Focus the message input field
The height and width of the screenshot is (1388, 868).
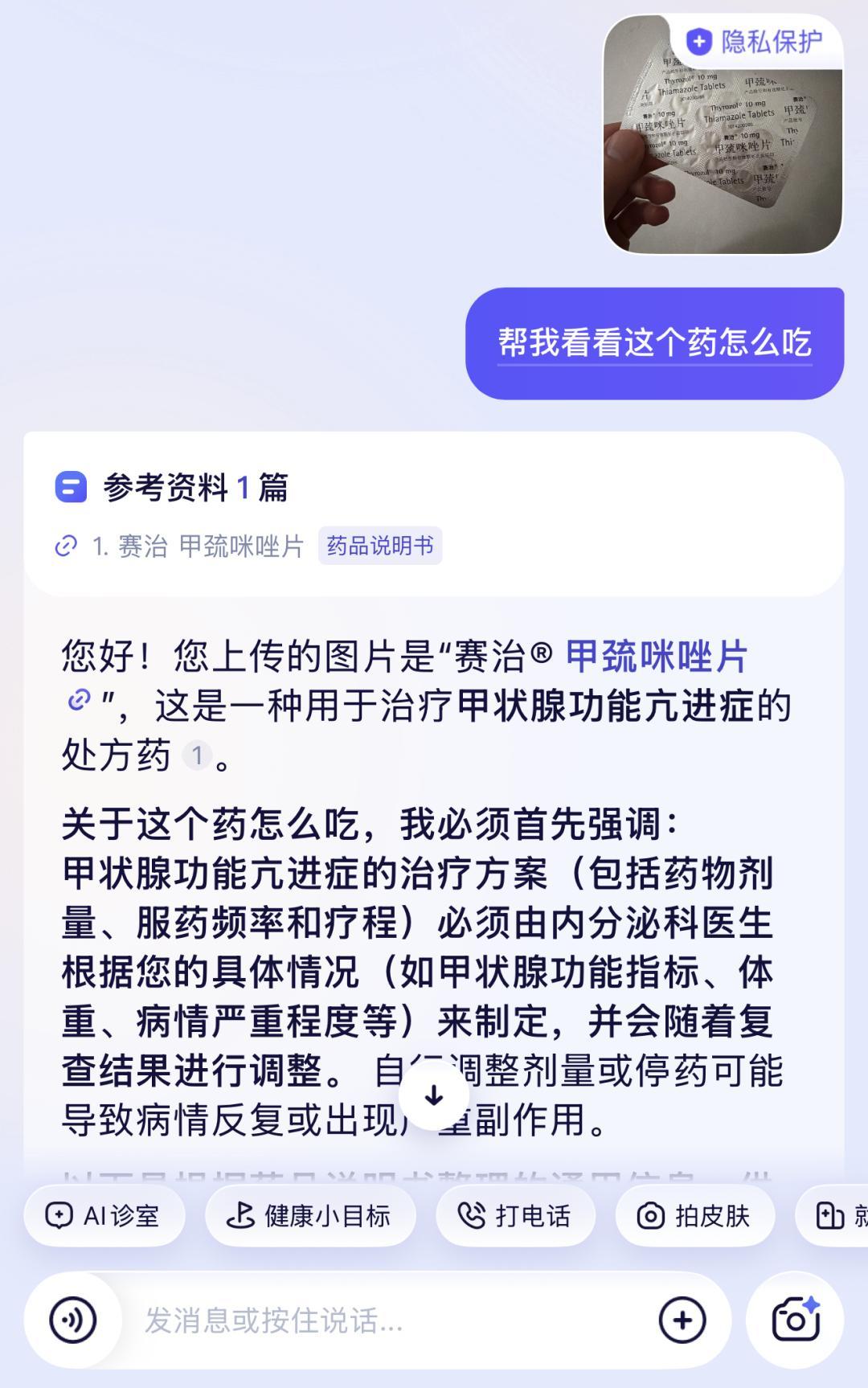(x=386, y=1320)
